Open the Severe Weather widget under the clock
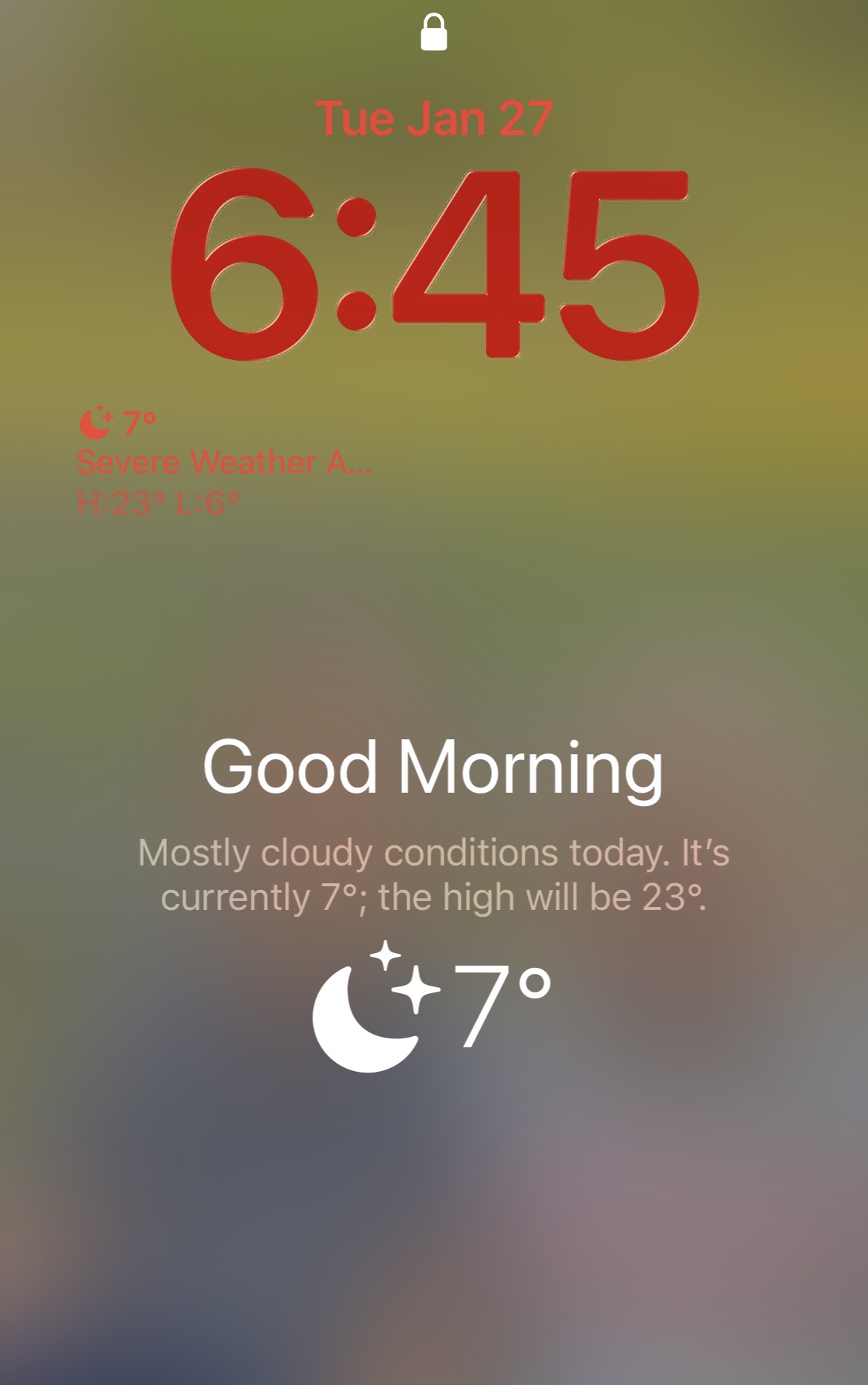Image resolution: width=868 pixels, height=1385 pixels. click(x=223, y=462)
